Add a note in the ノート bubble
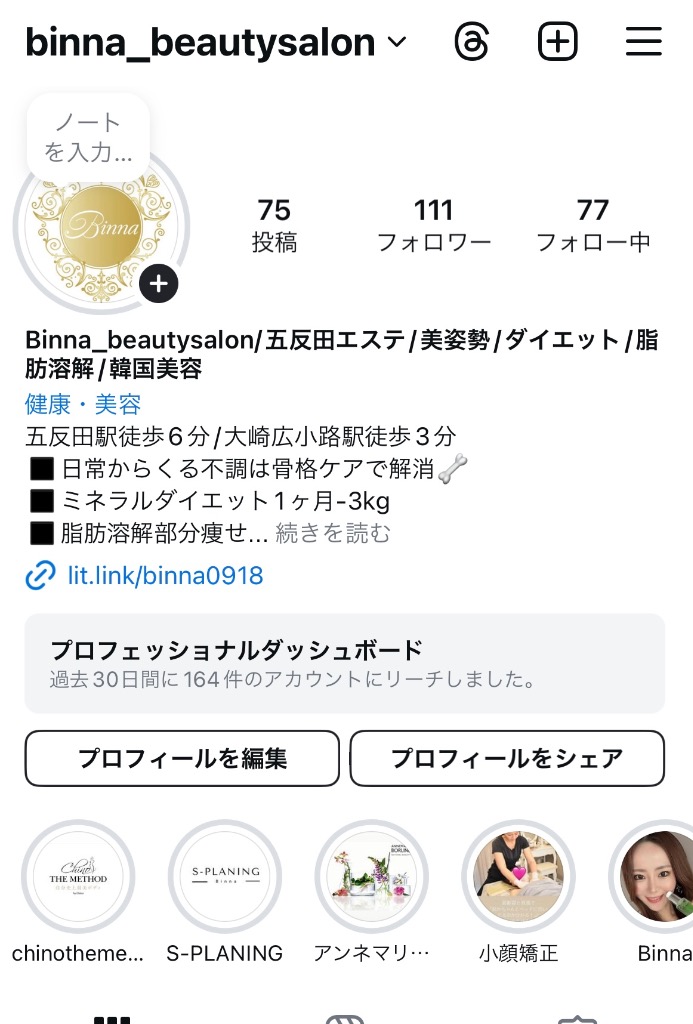The height and width of the screenshot is (1024, 693). [88, 137]
